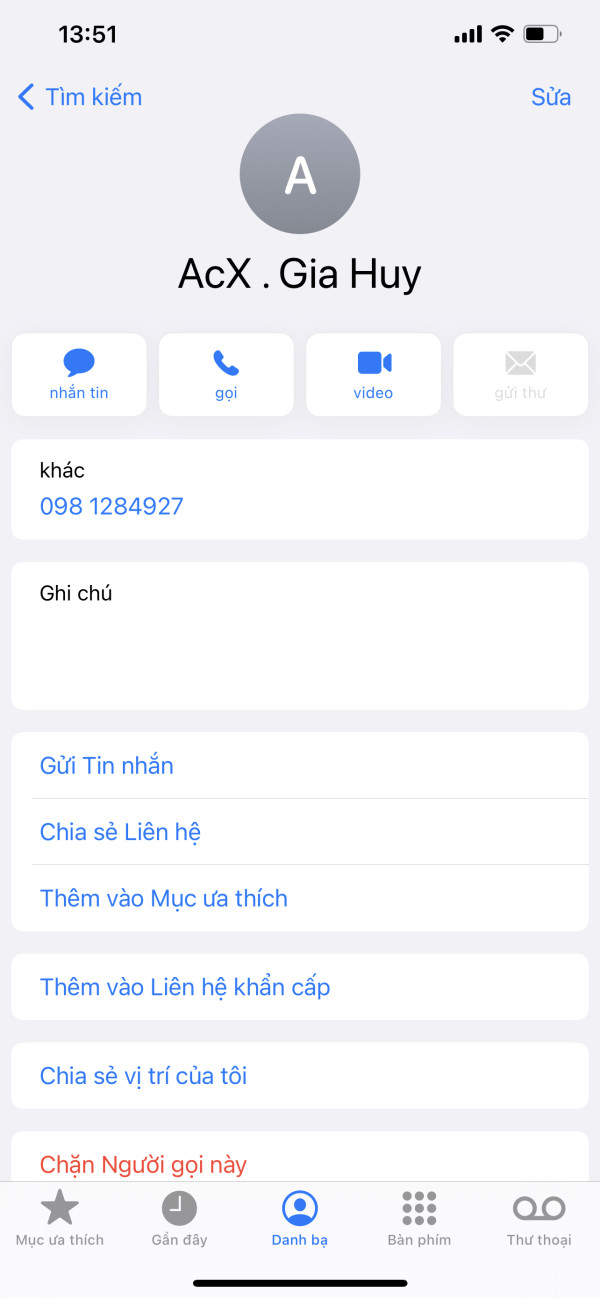Screen dimensions: 600x1298
Task: Send a message via nhắn tin button
Action: tap(79, 374)
